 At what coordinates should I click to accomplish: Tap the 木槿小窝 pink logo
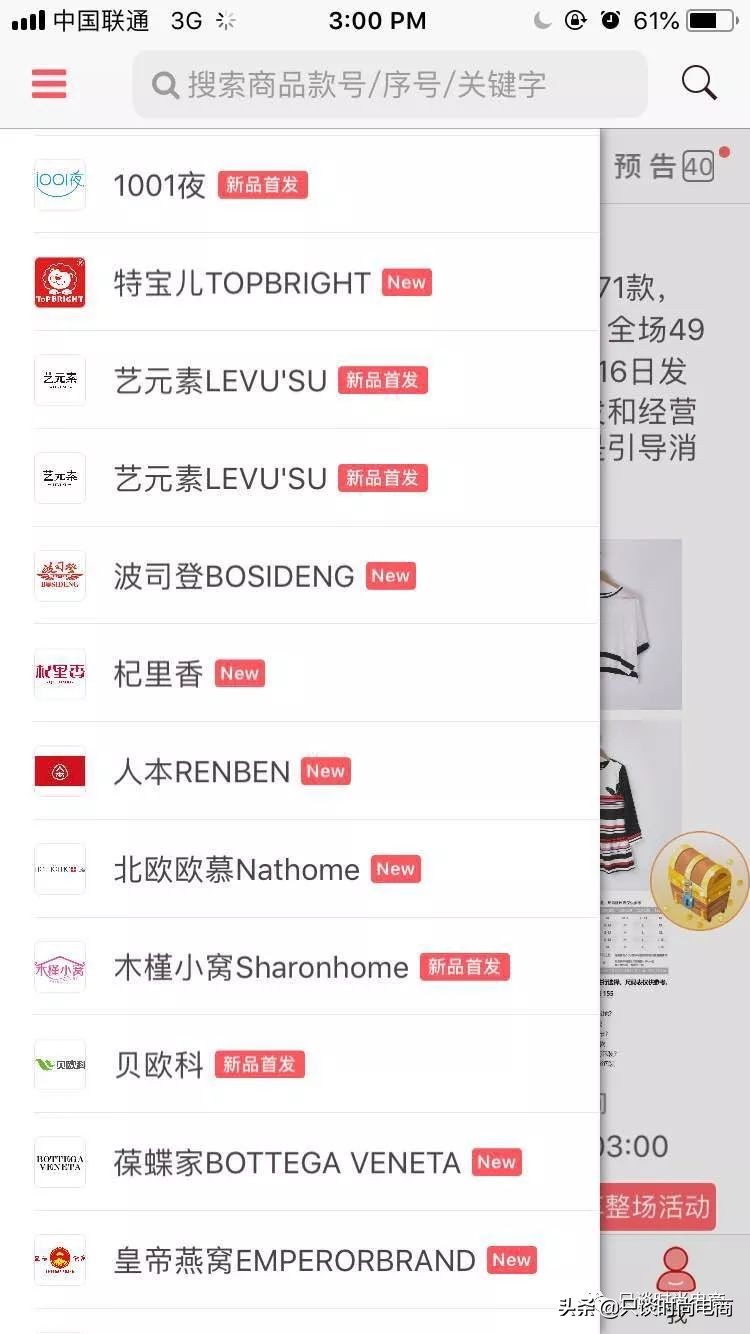pyautogui.click(x=60, y=967)
